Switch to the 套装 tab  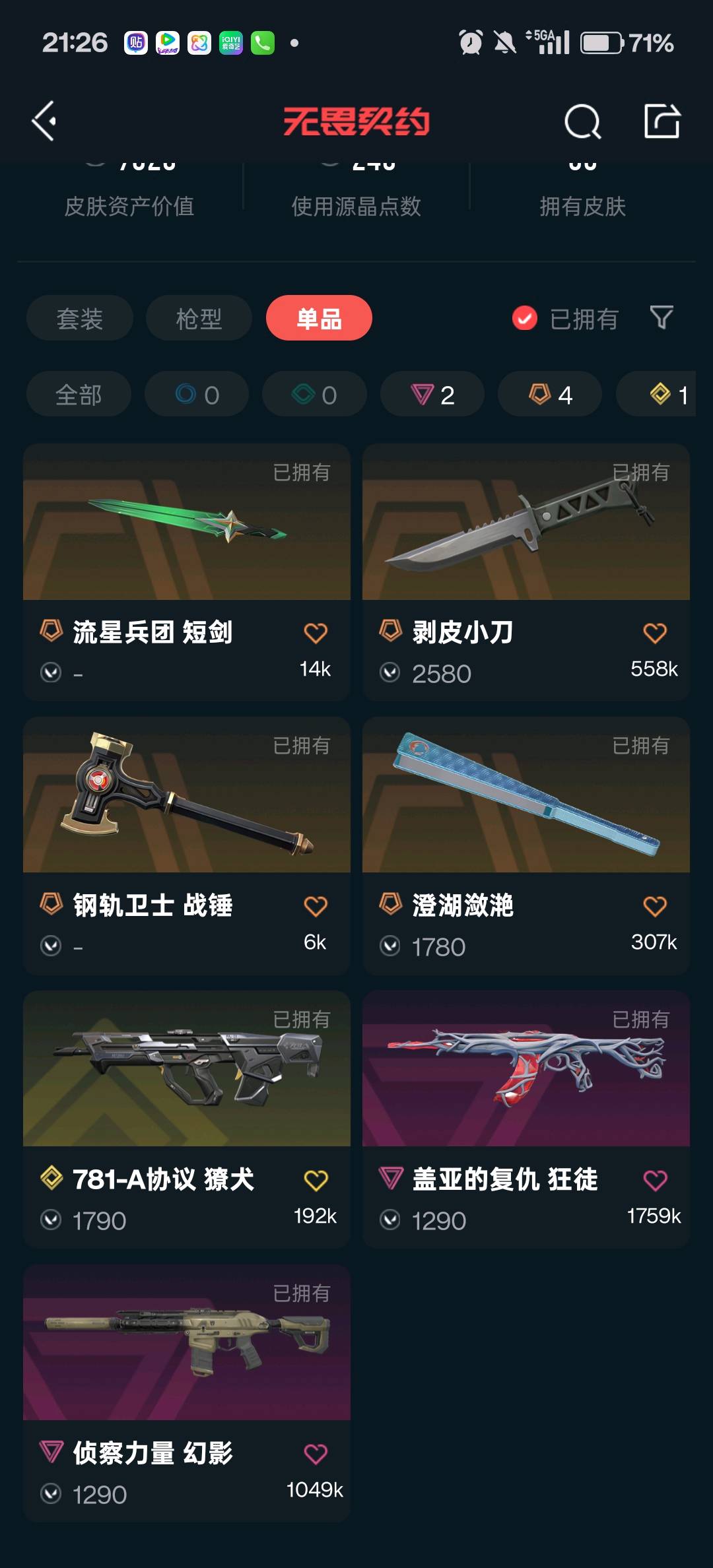[x=79, y=319]
